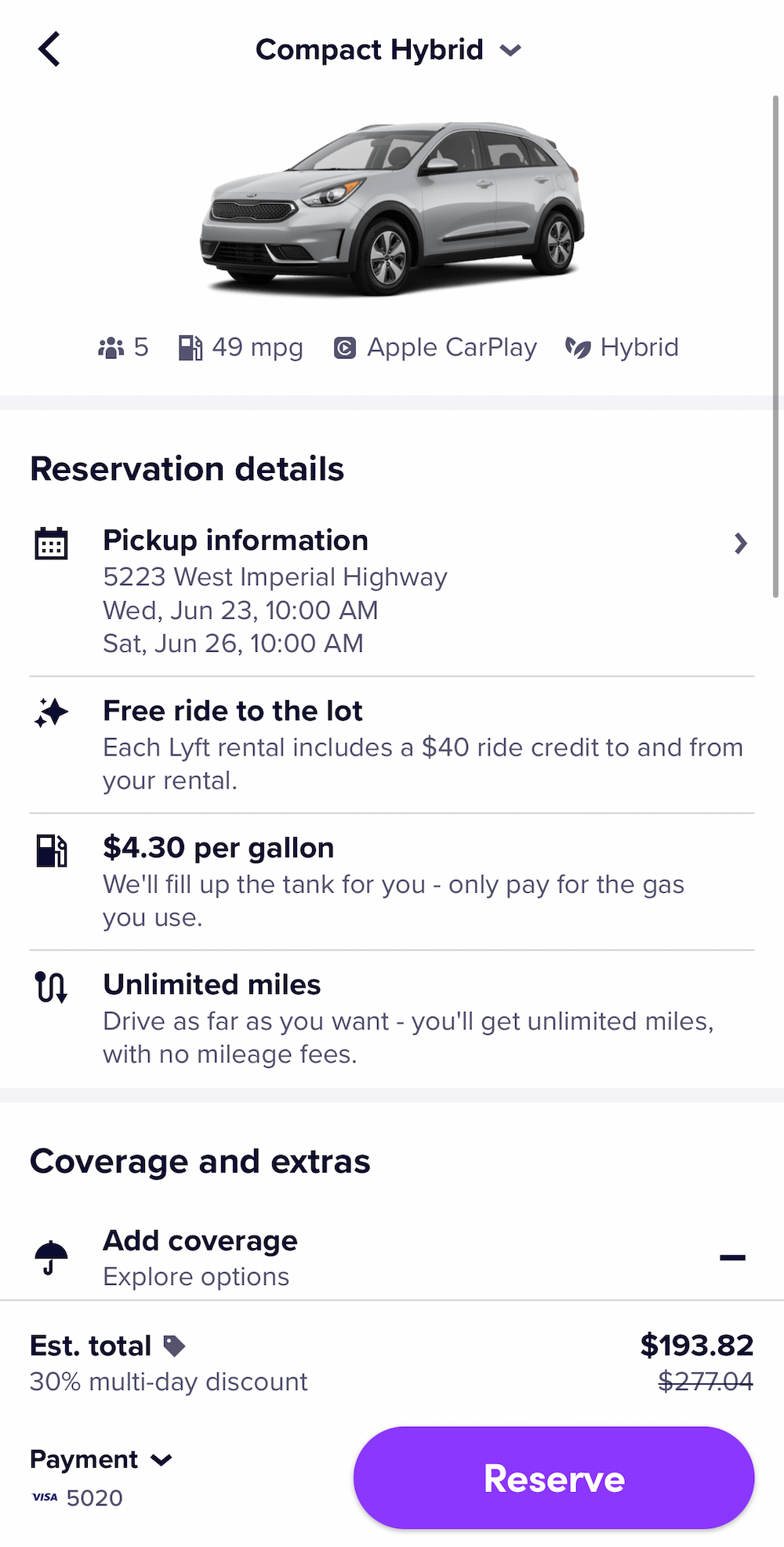The height and width of the screenshot is (1547, 784).
Task: Collapse the Add coverage section
Action: point(731,1257)
